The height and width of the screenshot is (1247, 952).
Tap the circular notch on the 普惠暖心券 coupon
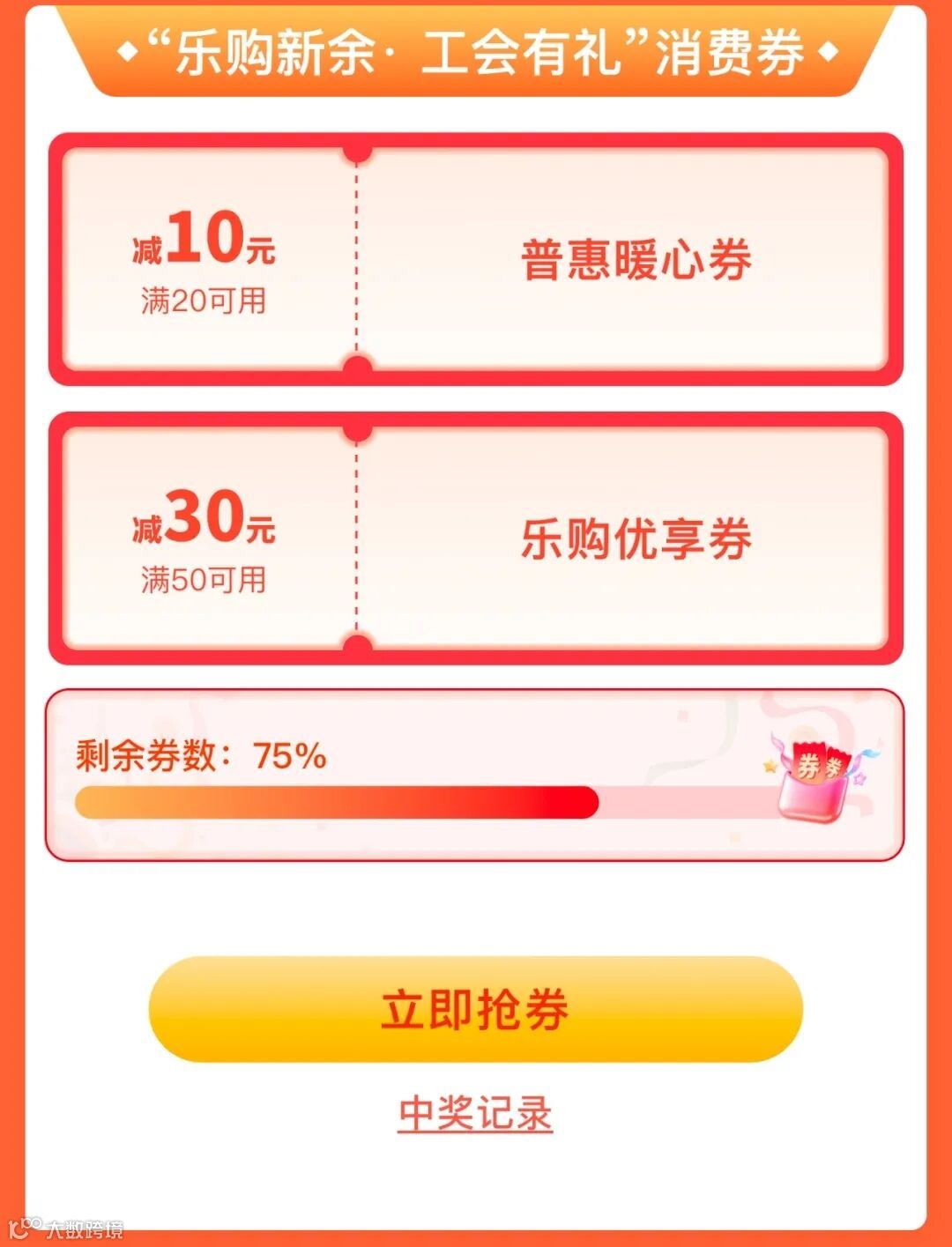(357, 154)
